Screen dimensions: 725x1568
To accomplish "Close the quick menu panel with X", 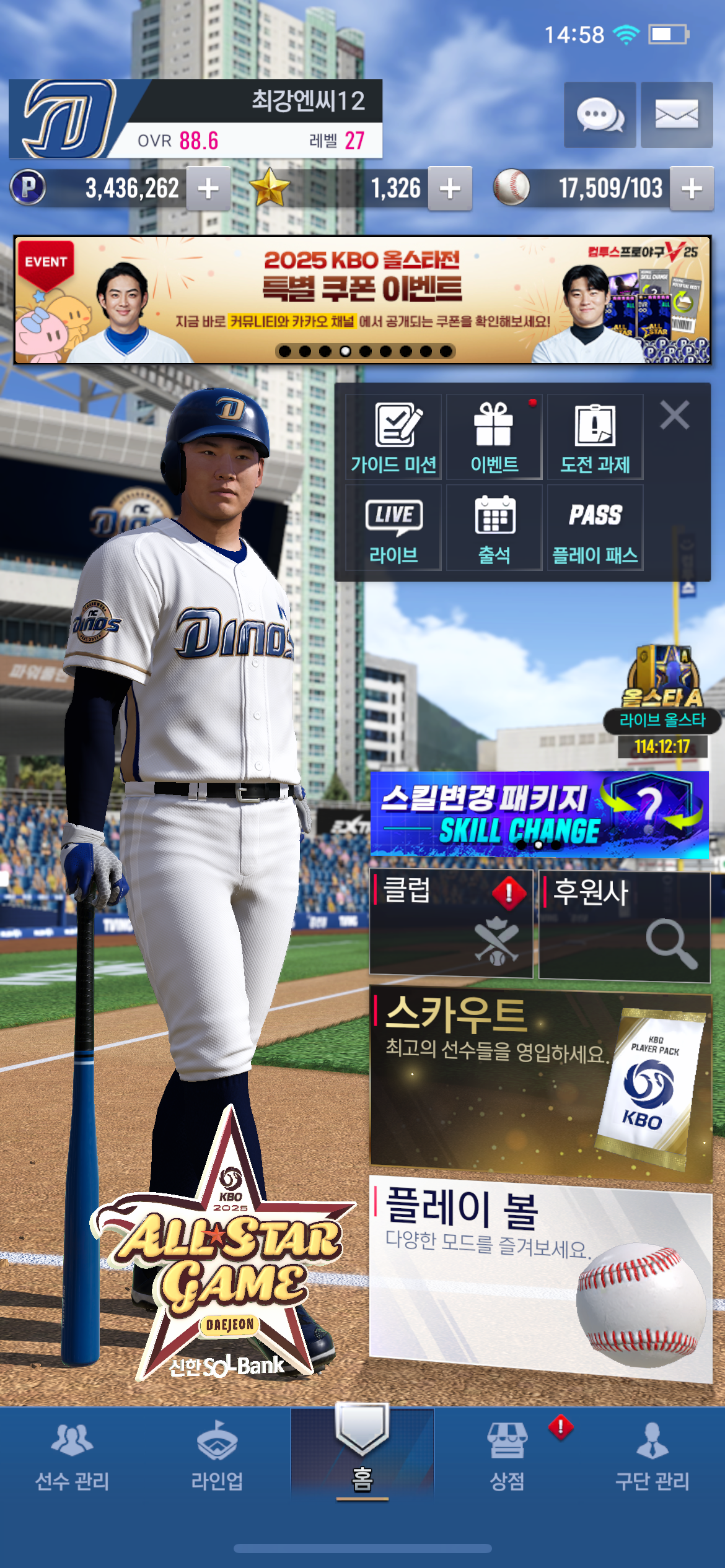I will pyautogui.click(x=675, y=415).
